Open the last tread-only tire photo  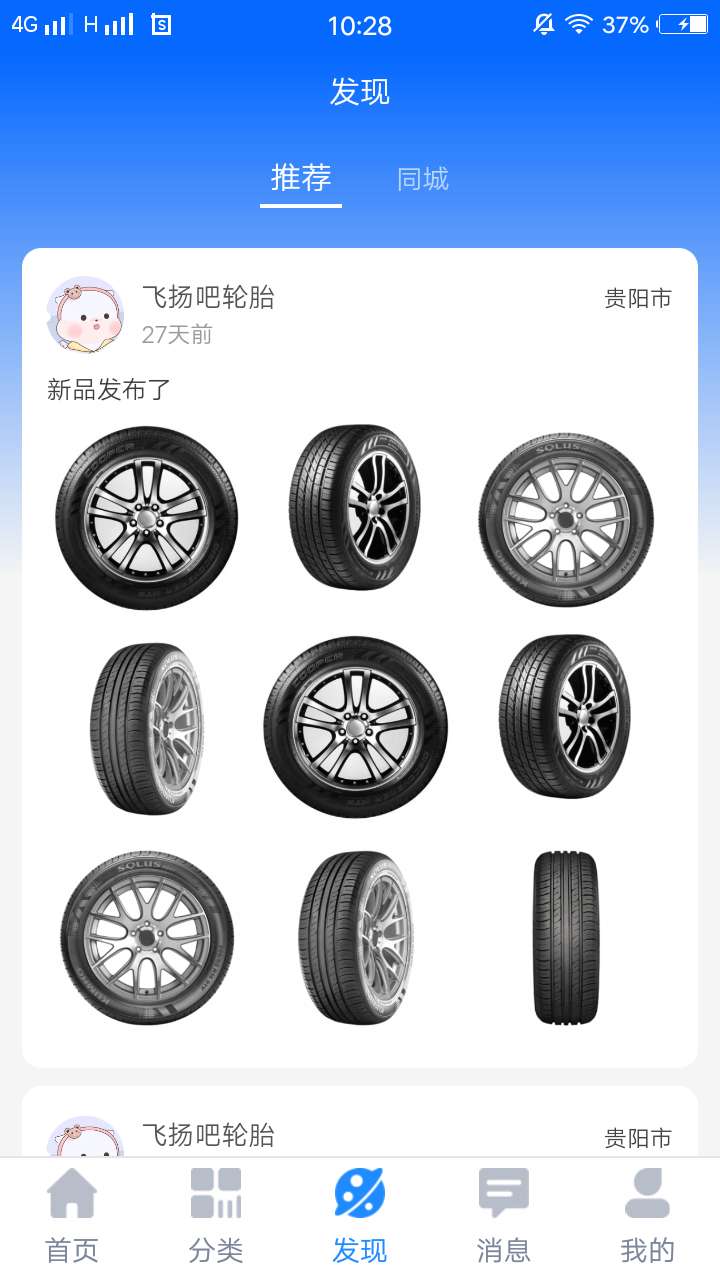(566, 938)
